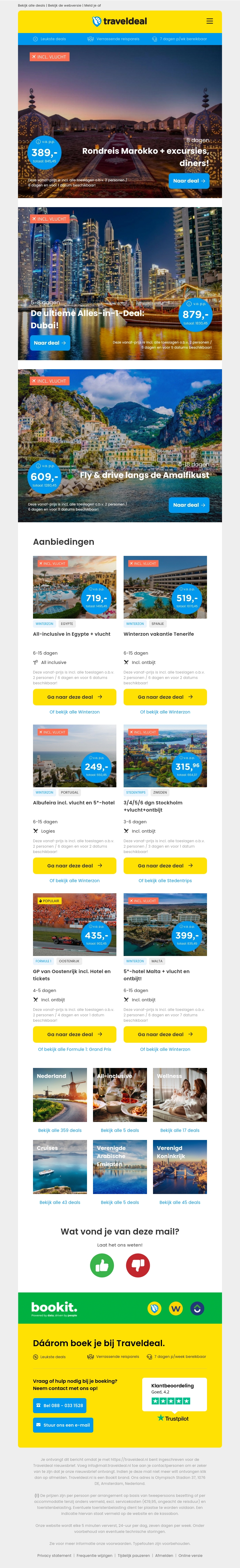Open 'Of bekijk alle Stedentrips' link
Viewport: 240px width, 1568px height.
[x=165, y=881]
